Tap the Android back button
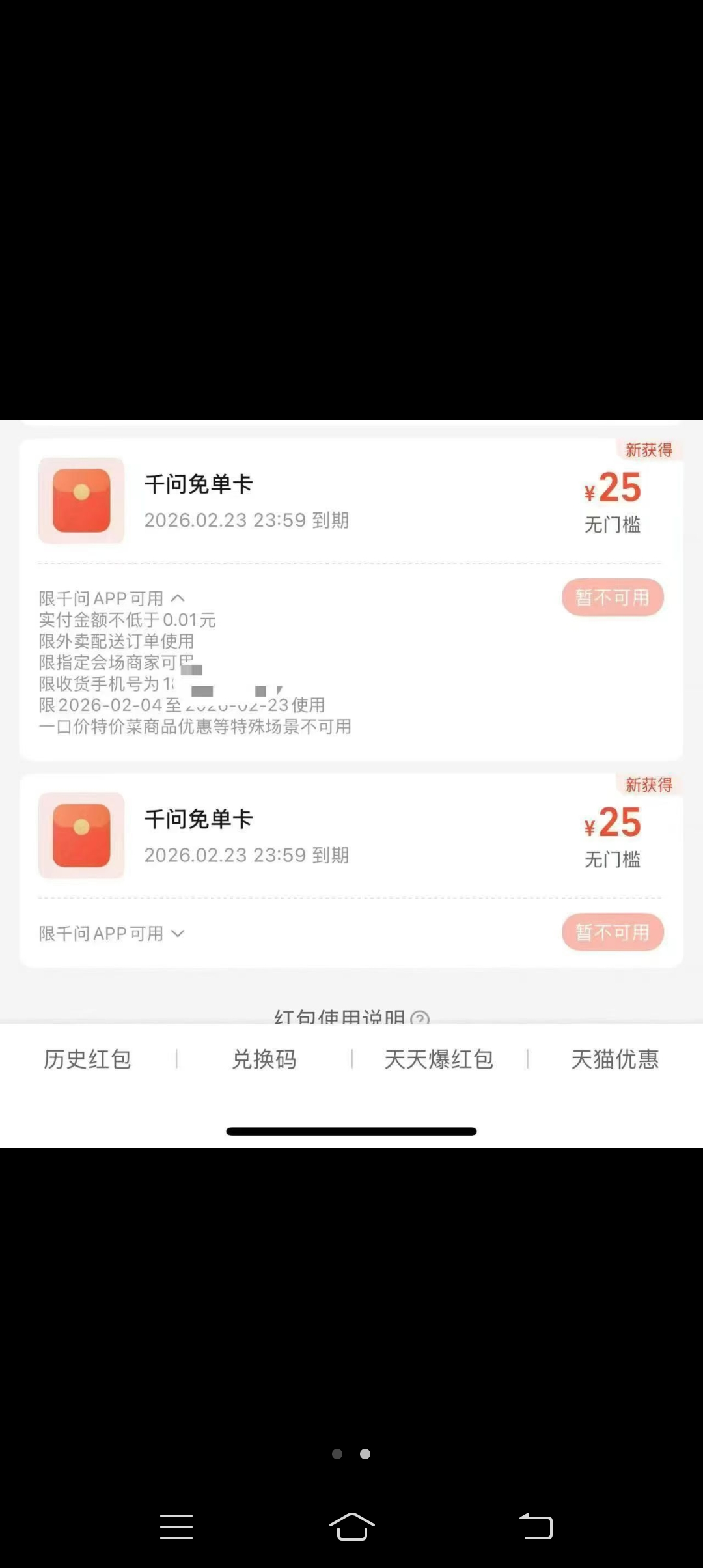 point(536,1525)
